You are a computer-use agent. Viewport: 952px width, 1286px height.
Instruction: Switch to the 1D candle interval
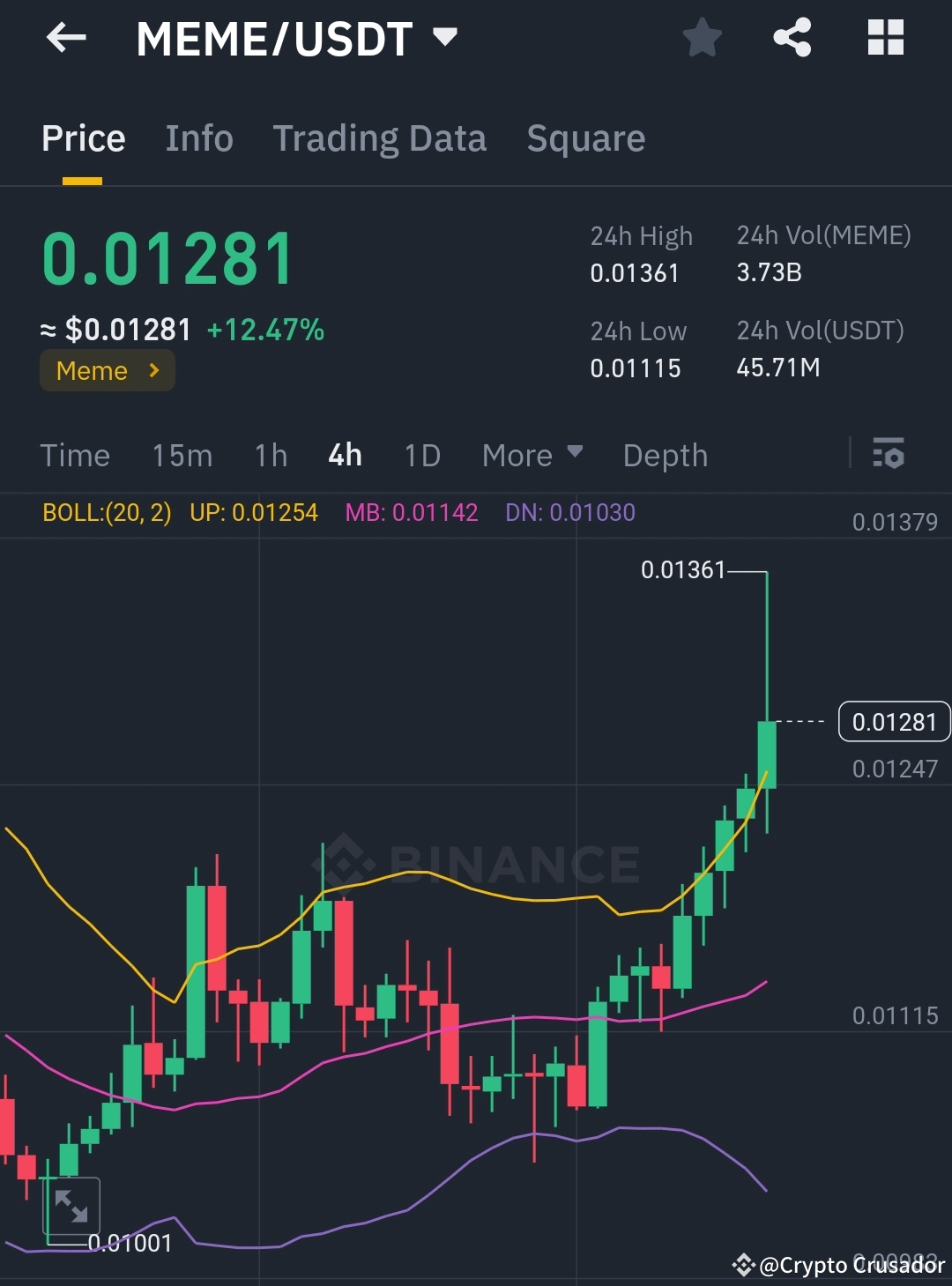tap(421, 455)
